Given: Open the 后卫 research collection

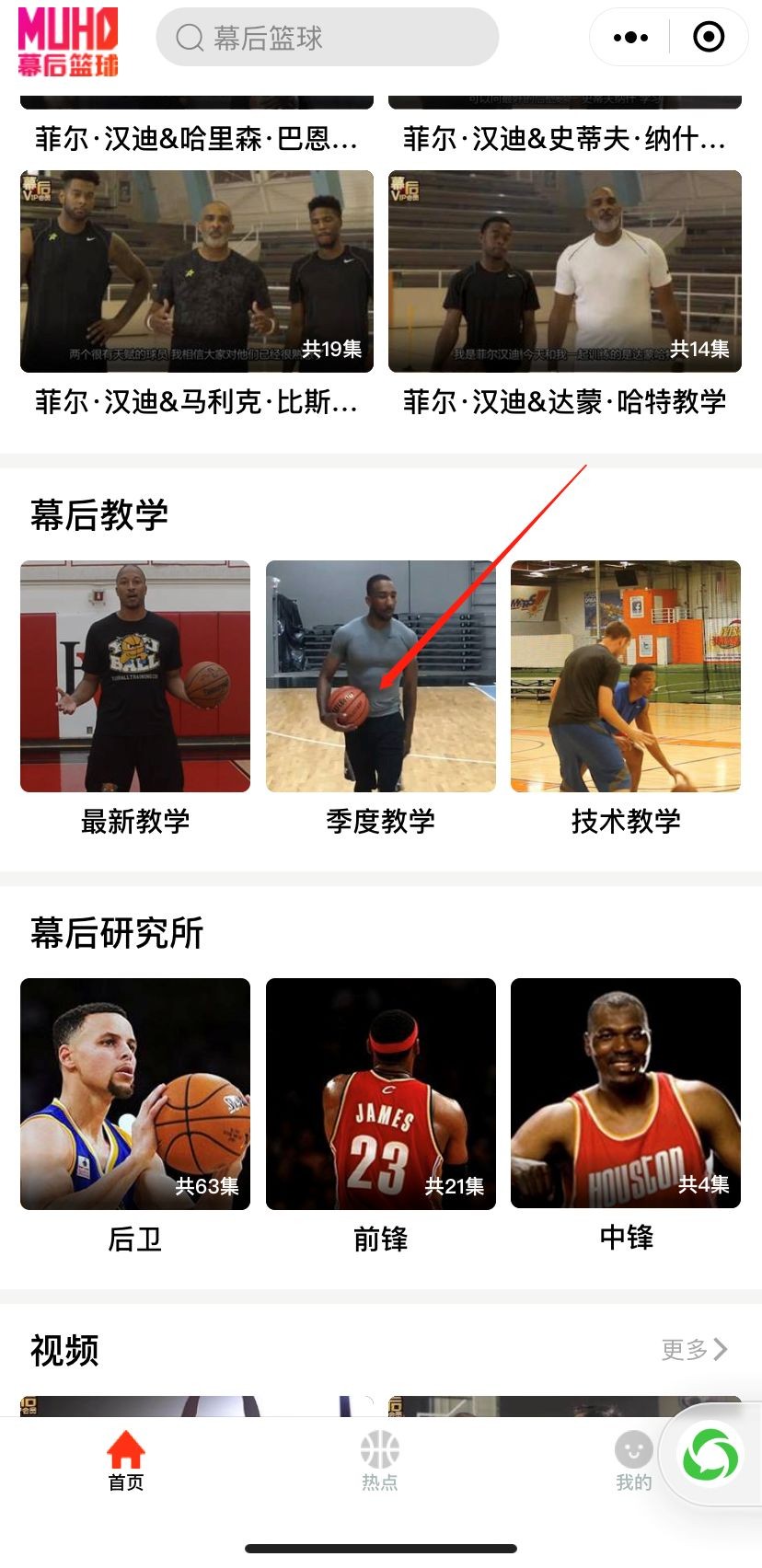Looking at the screenshot, I should point(135,1094).
